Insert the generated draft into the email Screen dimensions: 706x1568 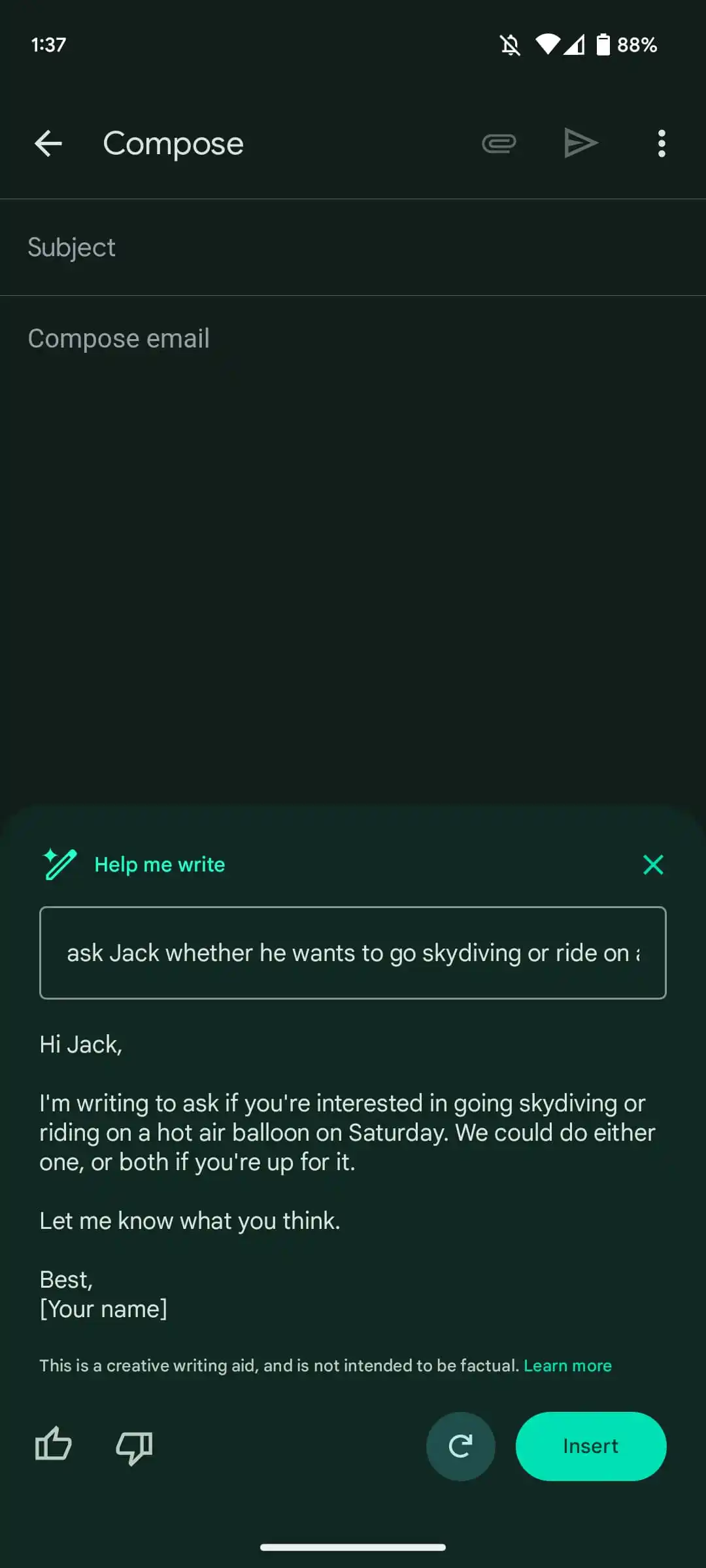(591, 1446)
